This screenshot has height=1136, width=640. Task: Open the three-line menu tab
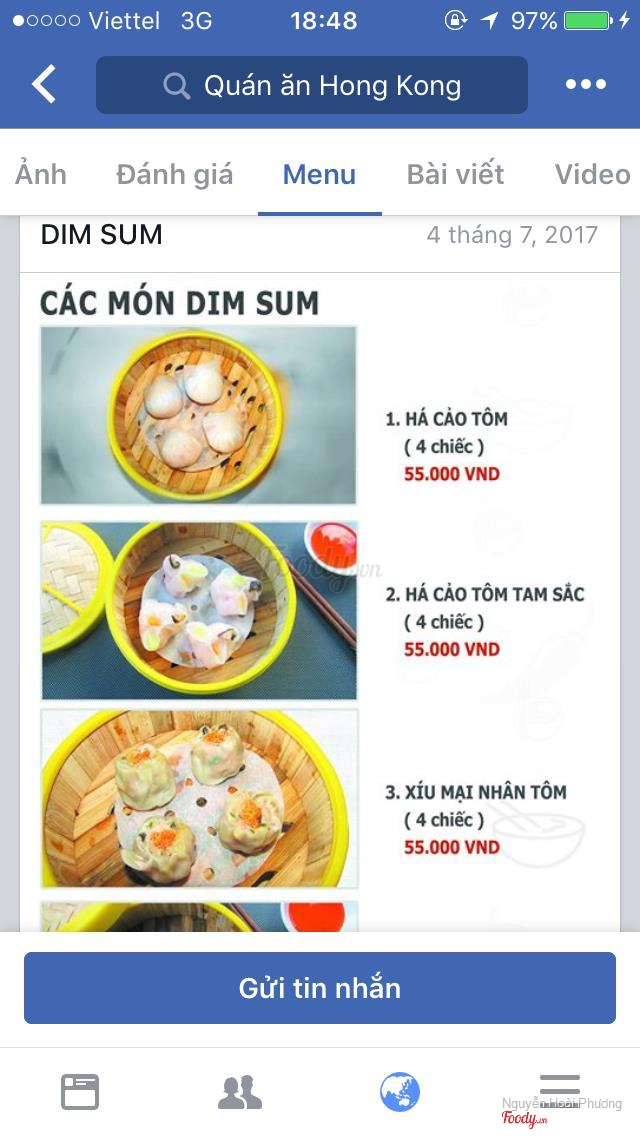[x=559, y=1088]
